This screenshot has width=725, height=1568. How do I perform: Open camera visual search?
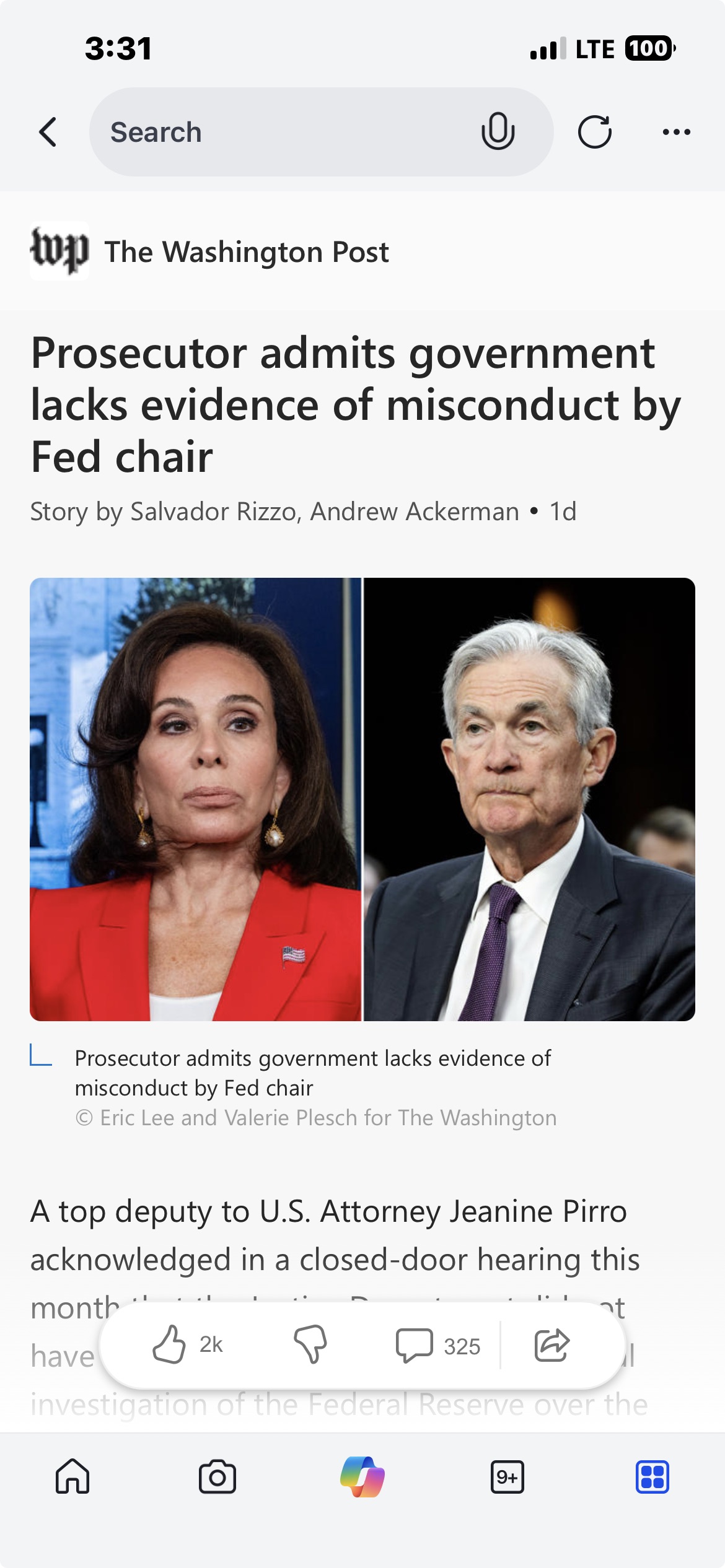217,1477
